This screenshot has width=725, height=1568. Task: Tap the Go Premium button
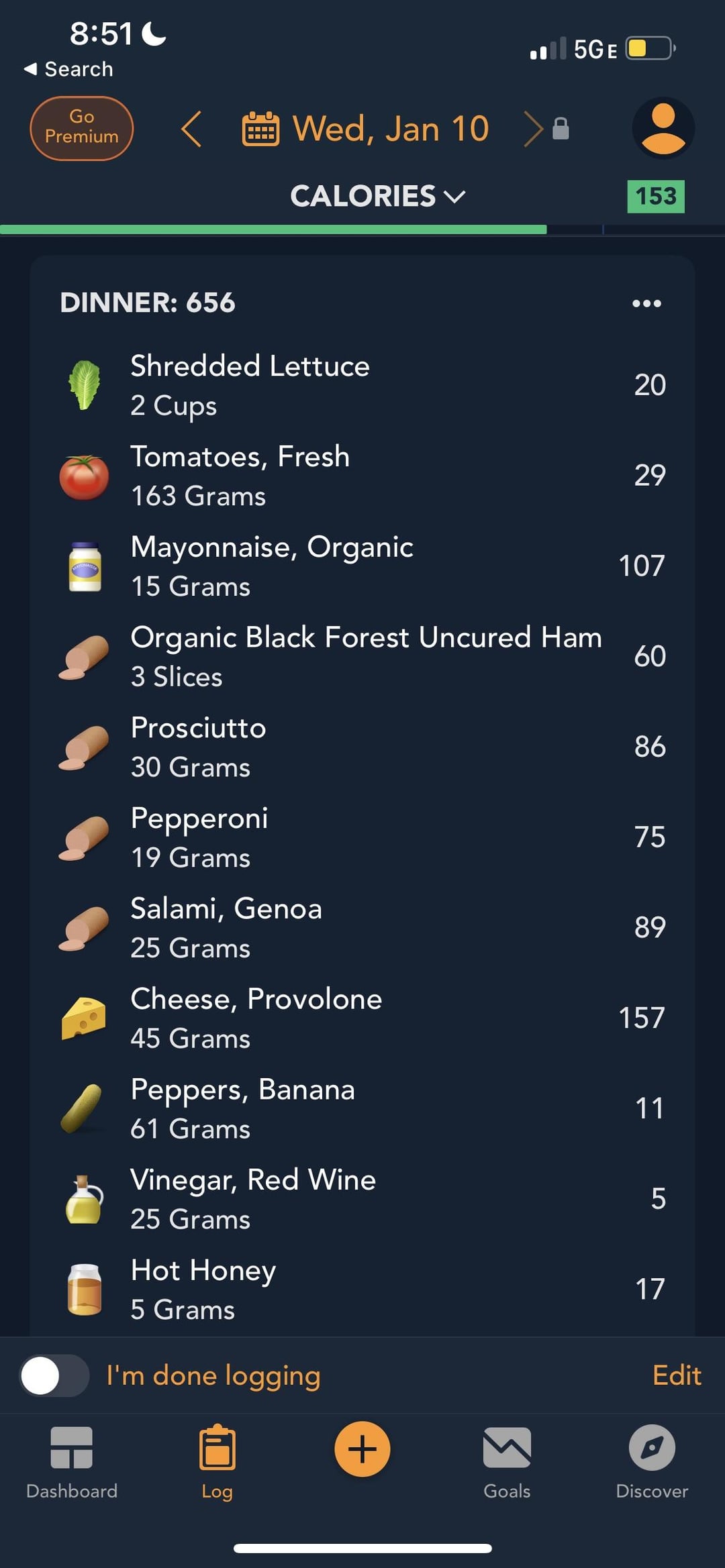[x=82, y=128]
